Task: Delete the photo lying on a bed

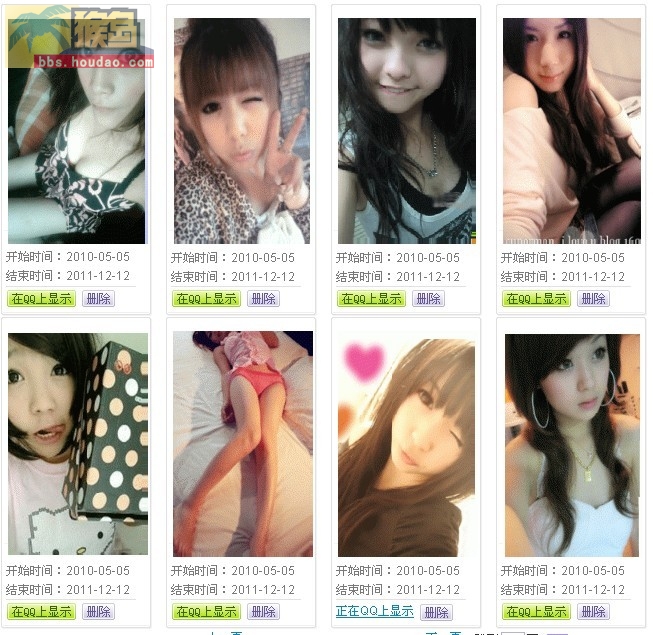Action: (x=263, y=611)
